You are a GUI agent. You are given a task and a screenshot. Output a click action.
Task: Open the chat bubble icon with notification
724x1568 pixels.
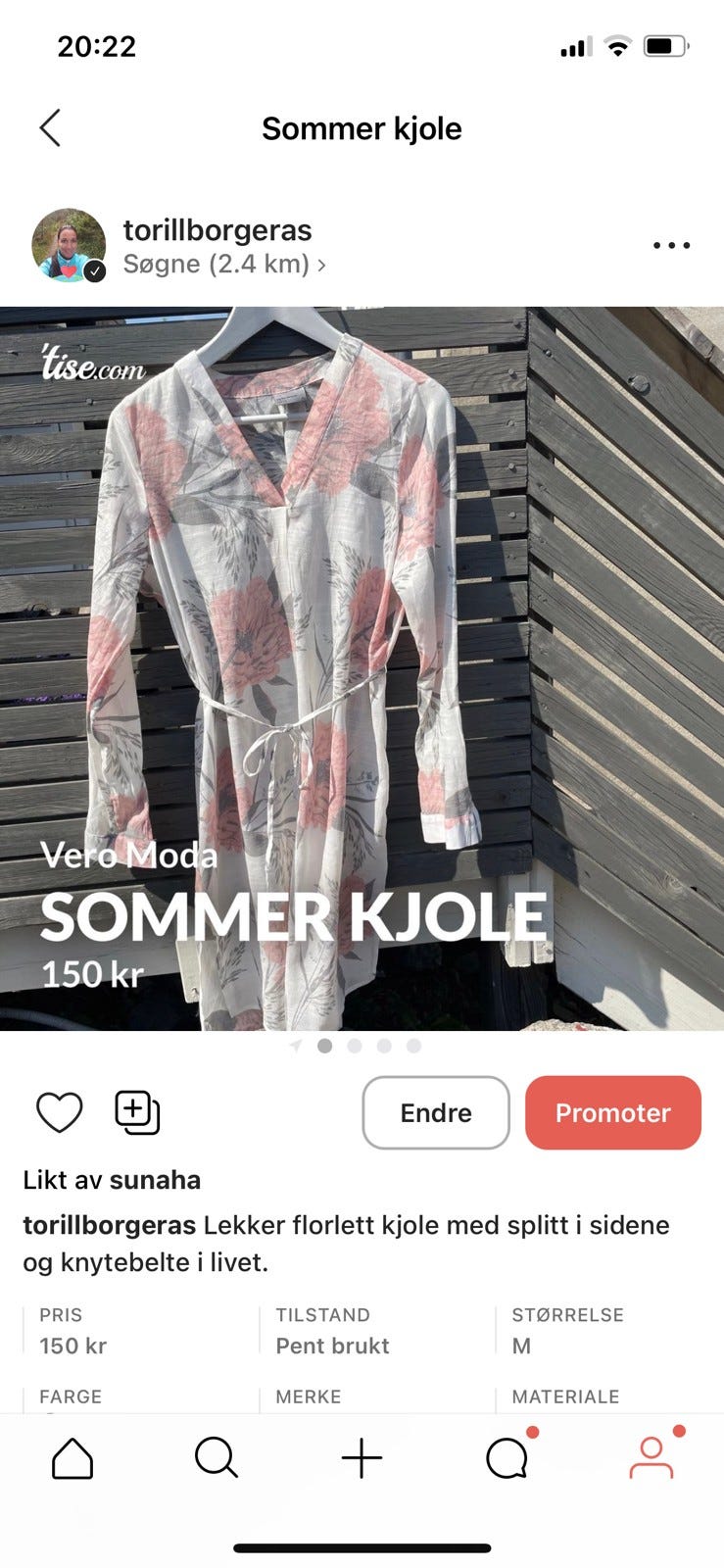(x=507, y=1457)
